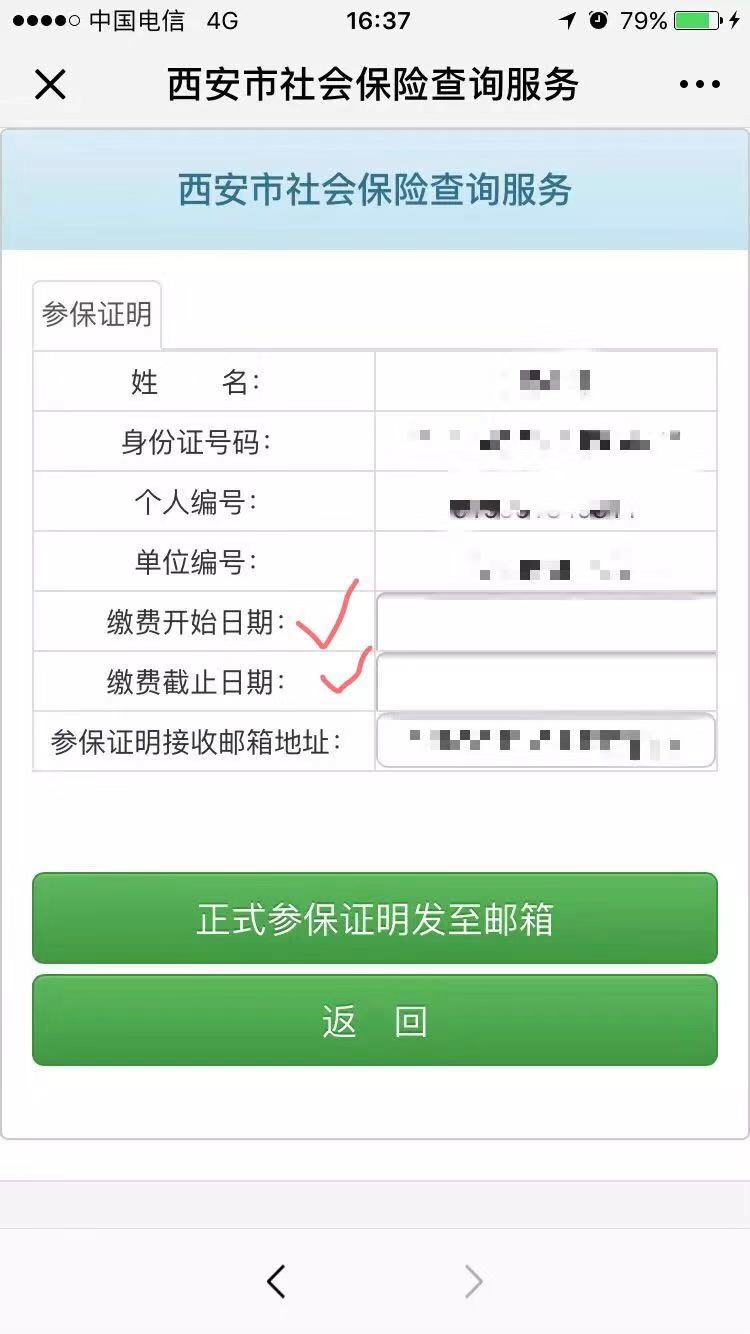Send 正式参保证明发至邮箱
This screenshot has height=1334, width=750.
375,919
